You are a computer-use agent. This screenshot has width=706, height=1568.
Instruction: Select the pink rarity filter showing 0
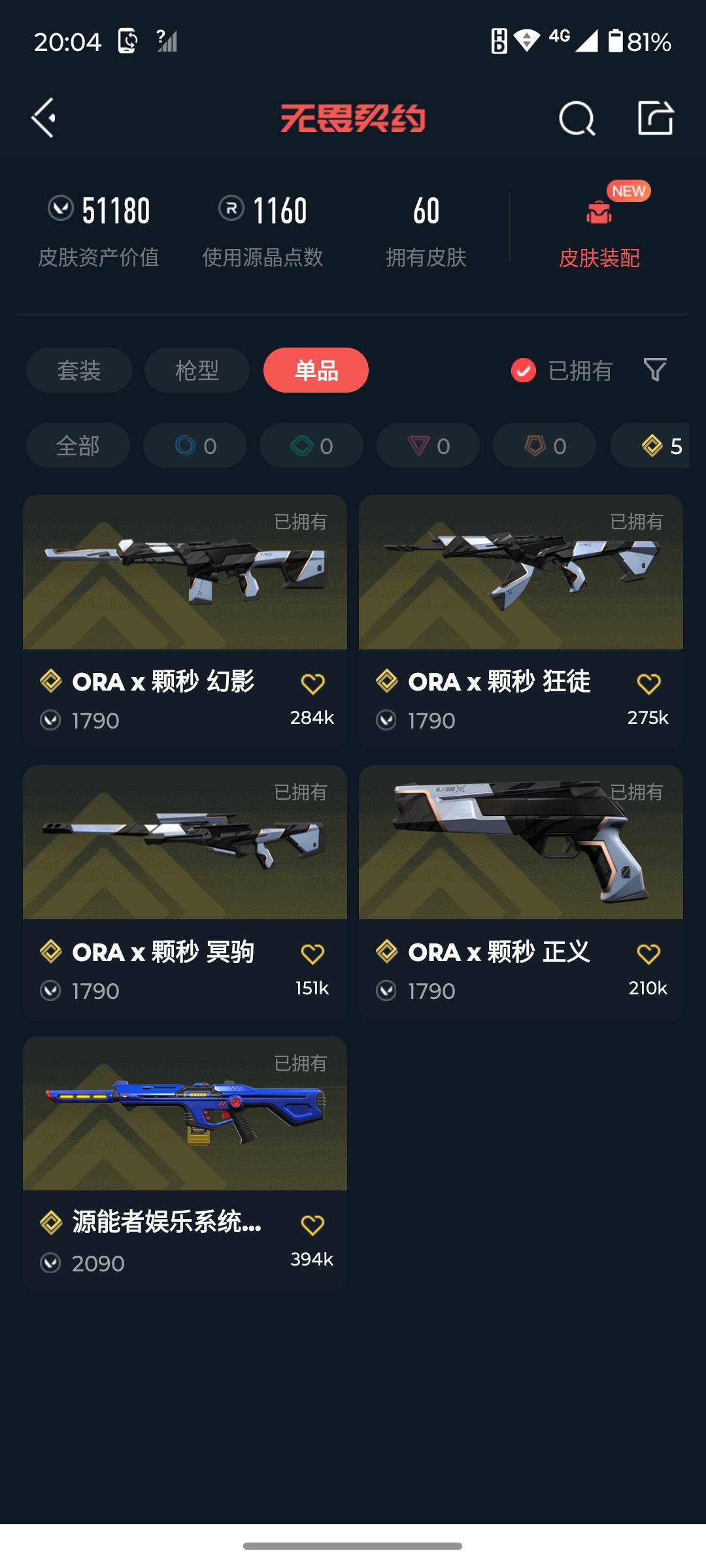[x=428, y=446]
